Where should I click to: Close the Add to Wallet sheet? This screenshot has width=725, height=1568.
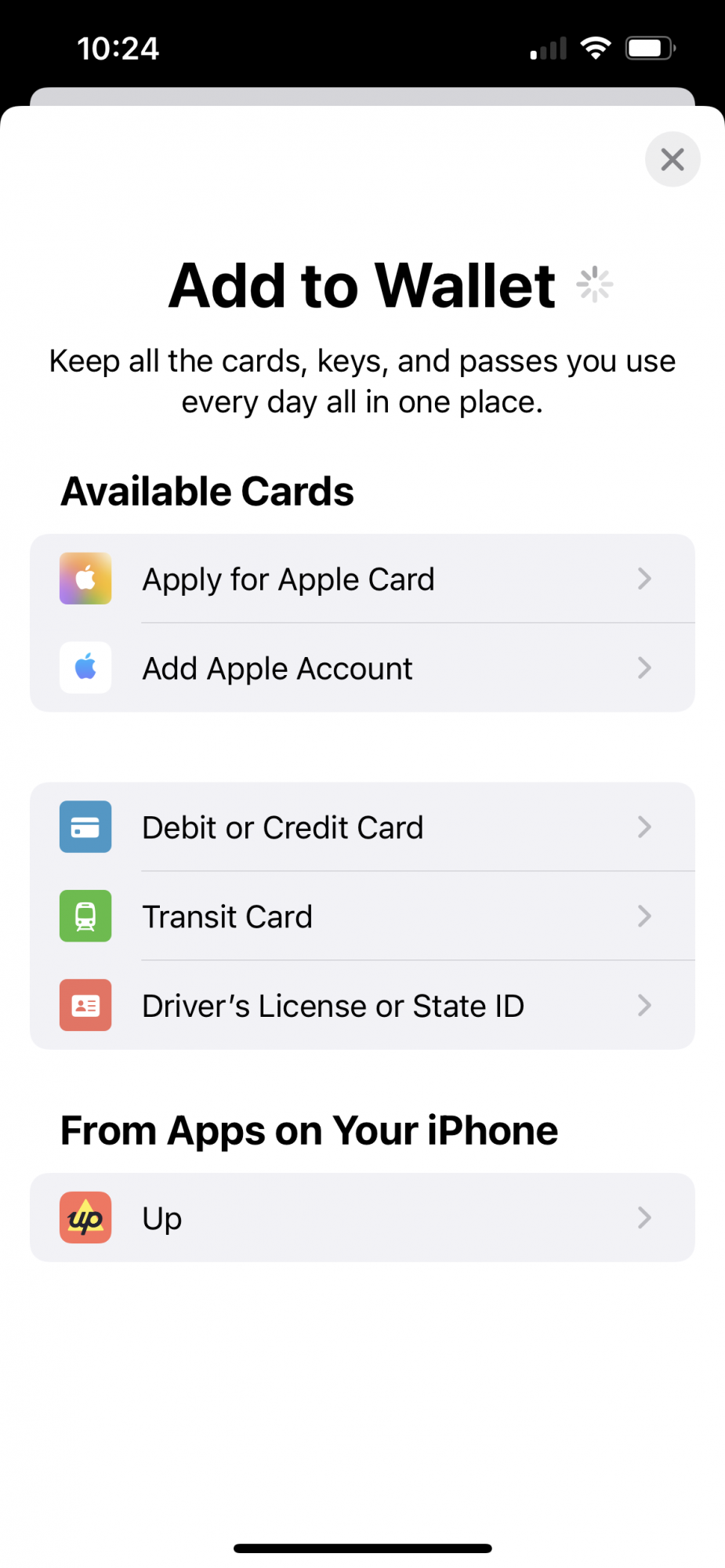pyautogui.click(x=672, y=159)
